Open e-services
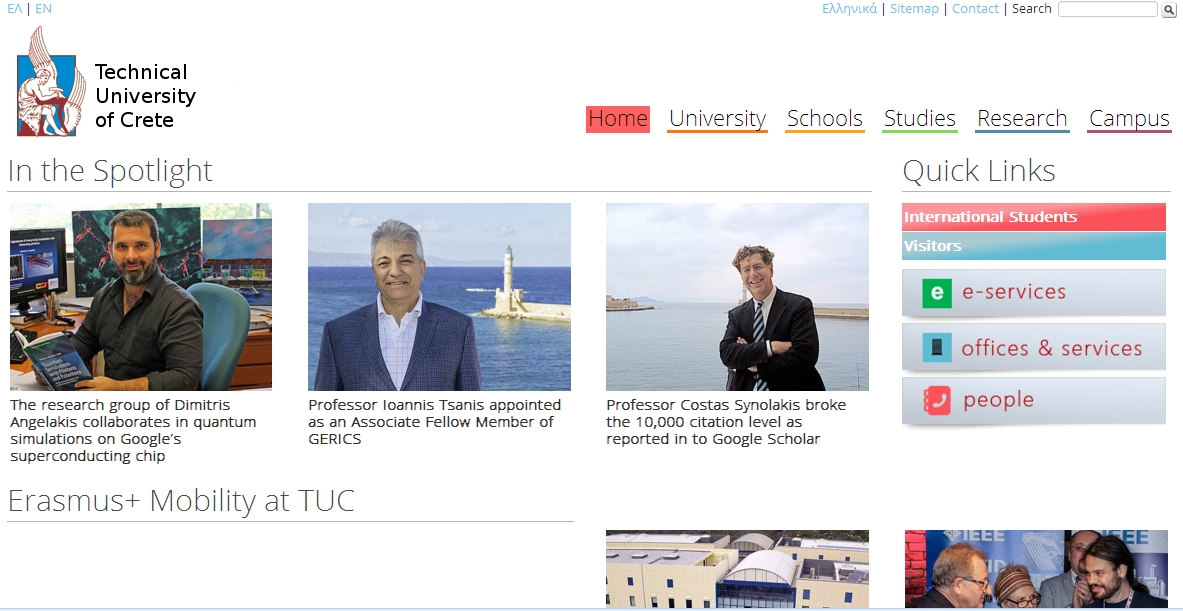The height and width of the screenshot is (611, 1183). (x=1033, y=293)
